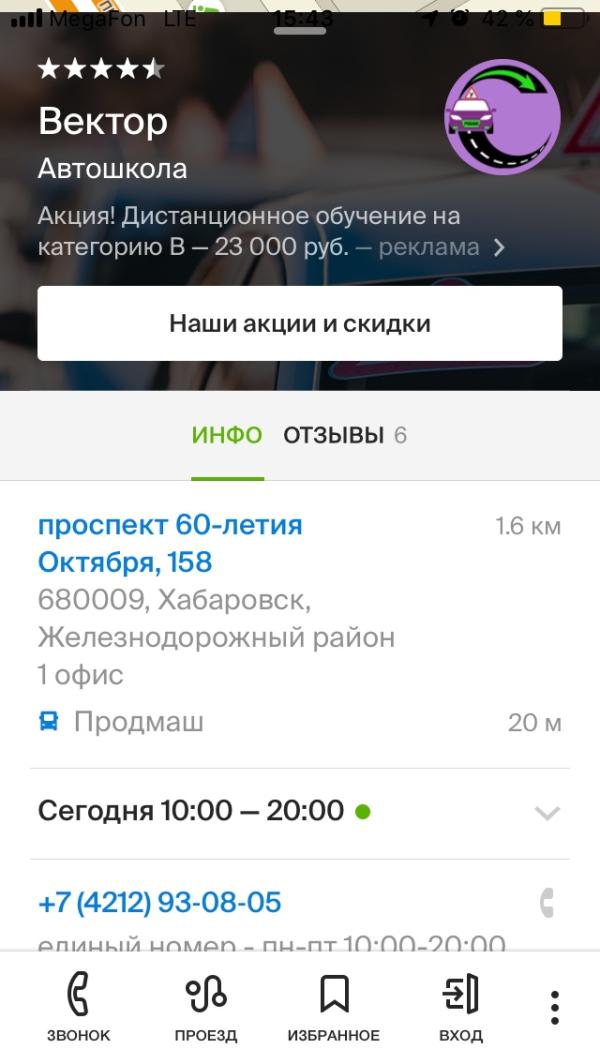Add Вектор to Избранное
Screen dimensions: 600x1063
coord(334,1007)
